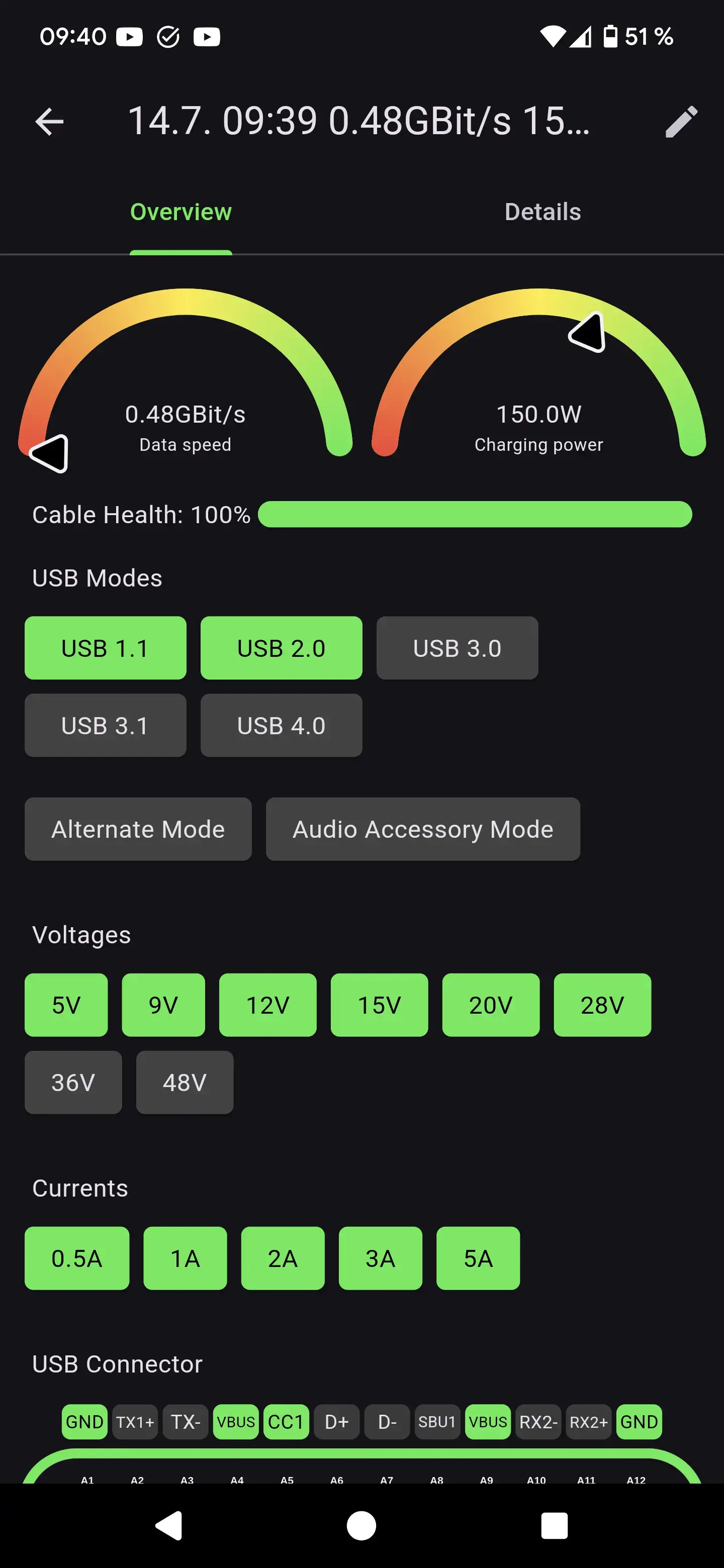This screenshot has width=724, height=1568.
Task: Tap the 48V voltage chip
Action: tap(185, 1082)
